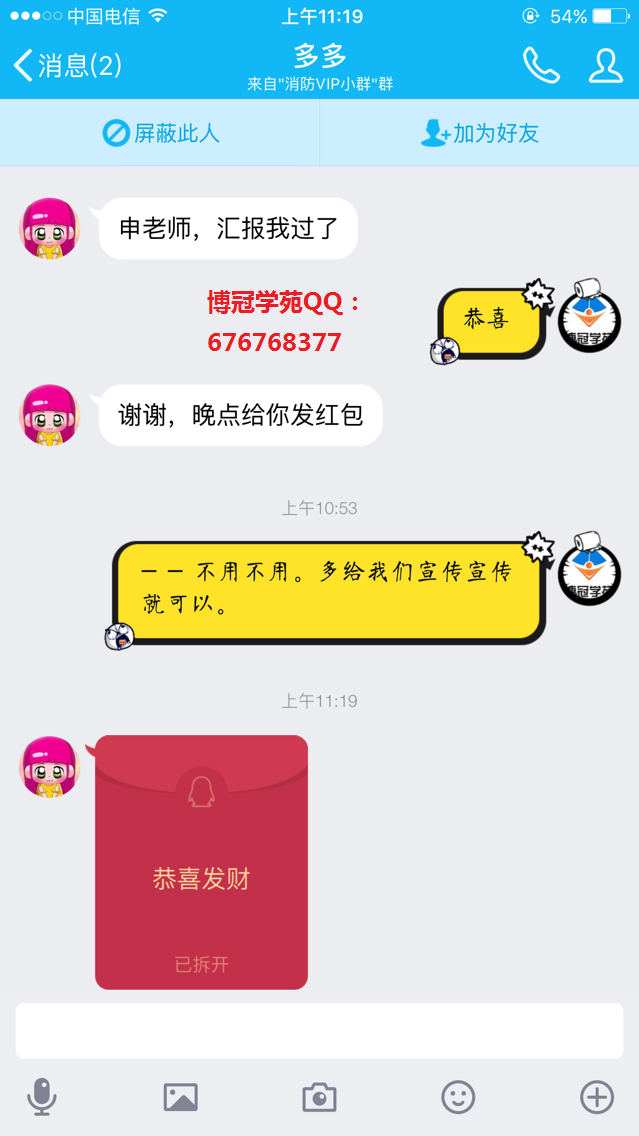Open the 恭喜发财 red envelope
The height and width of the screenshot is (1136, 639).
[201, 862]
